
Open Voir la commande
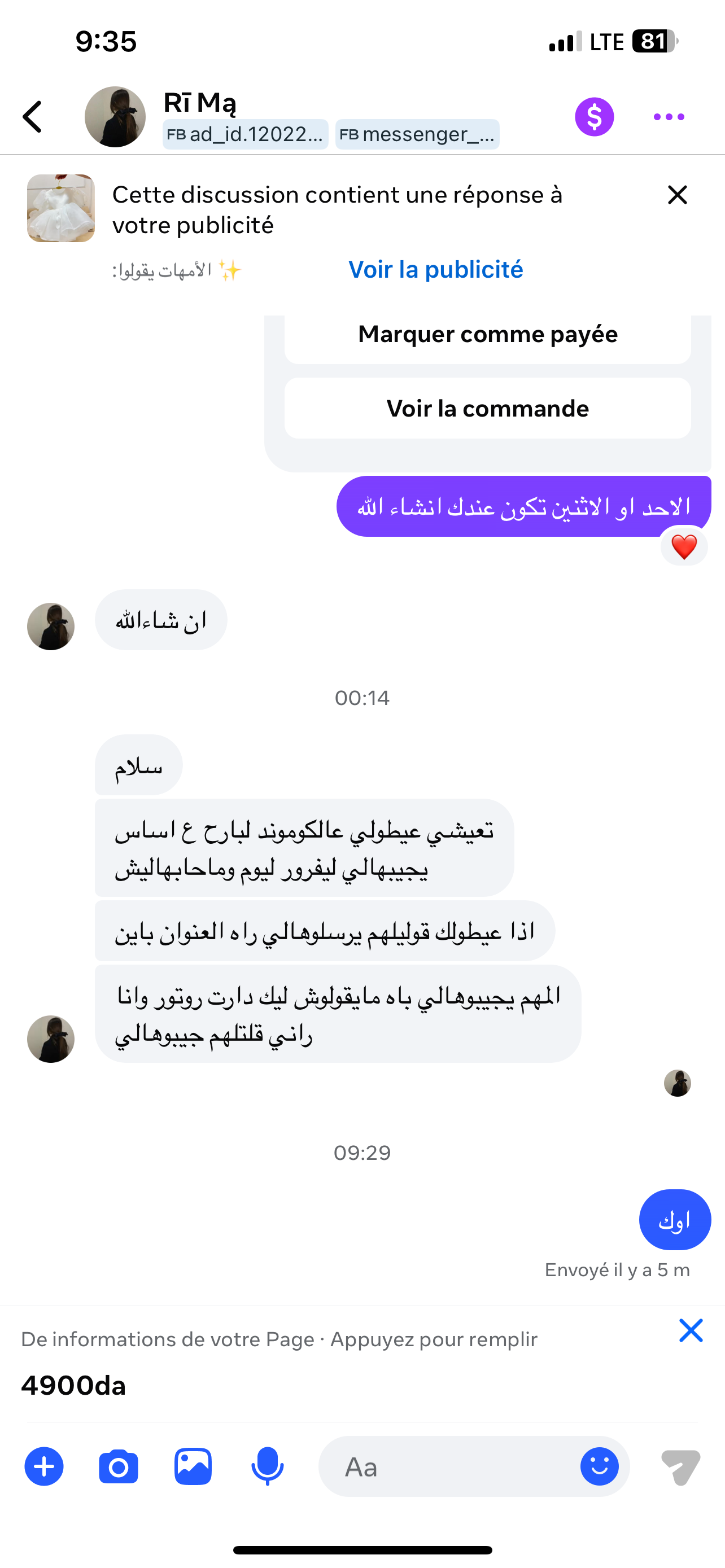[x=487, y=409]
